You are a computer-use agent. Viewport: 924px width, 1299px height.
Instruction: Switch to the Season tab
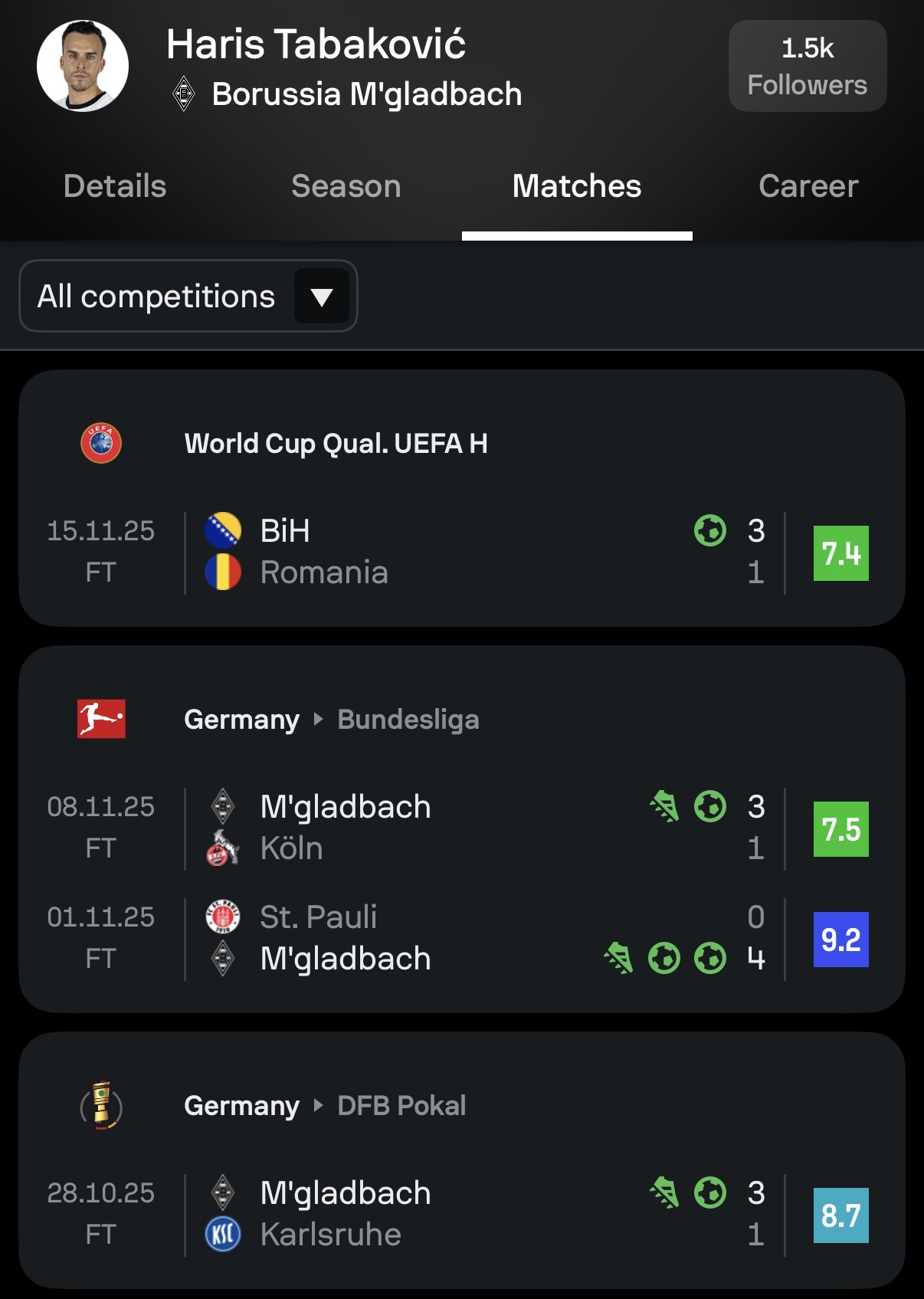point(346,186)
